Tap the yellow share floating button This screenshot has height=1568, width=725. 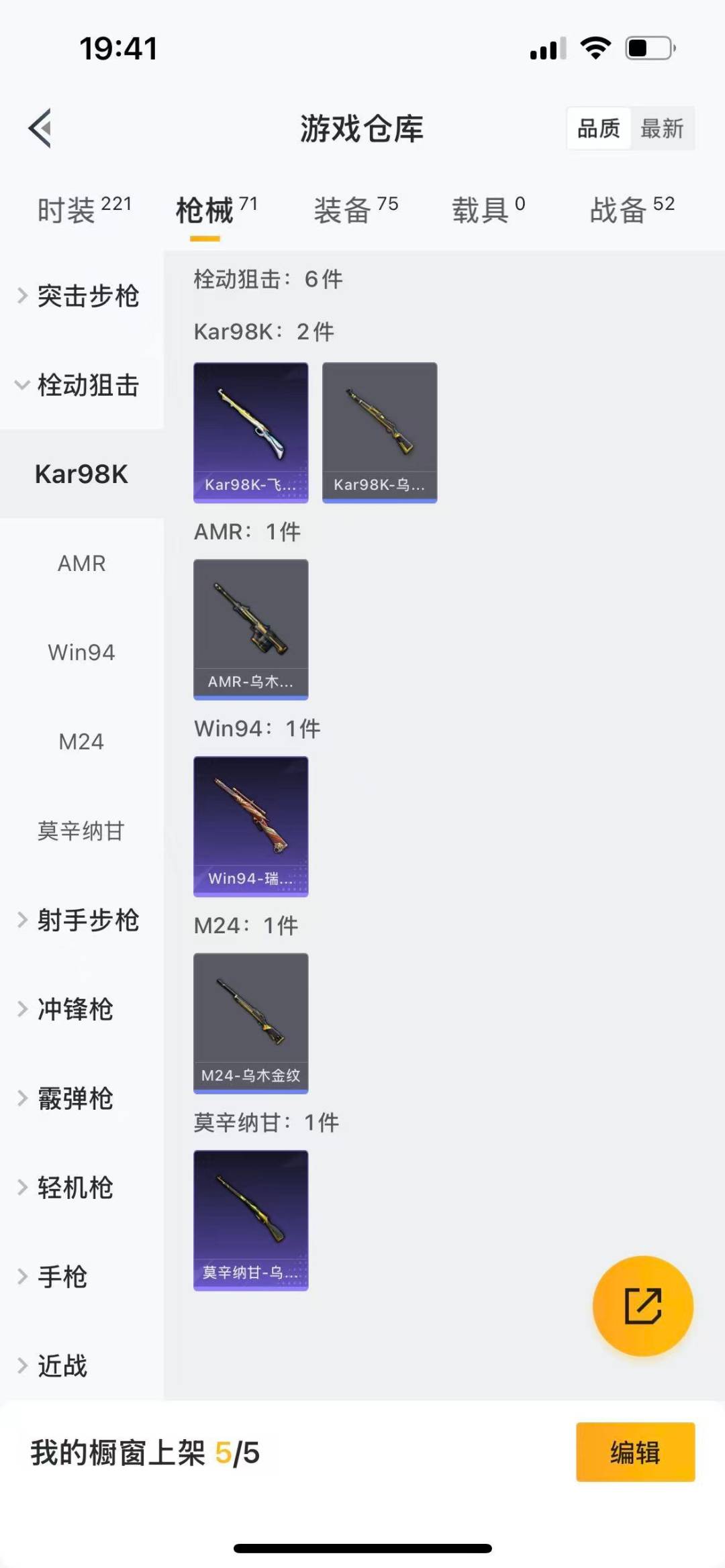click(x=642, y=1306)
